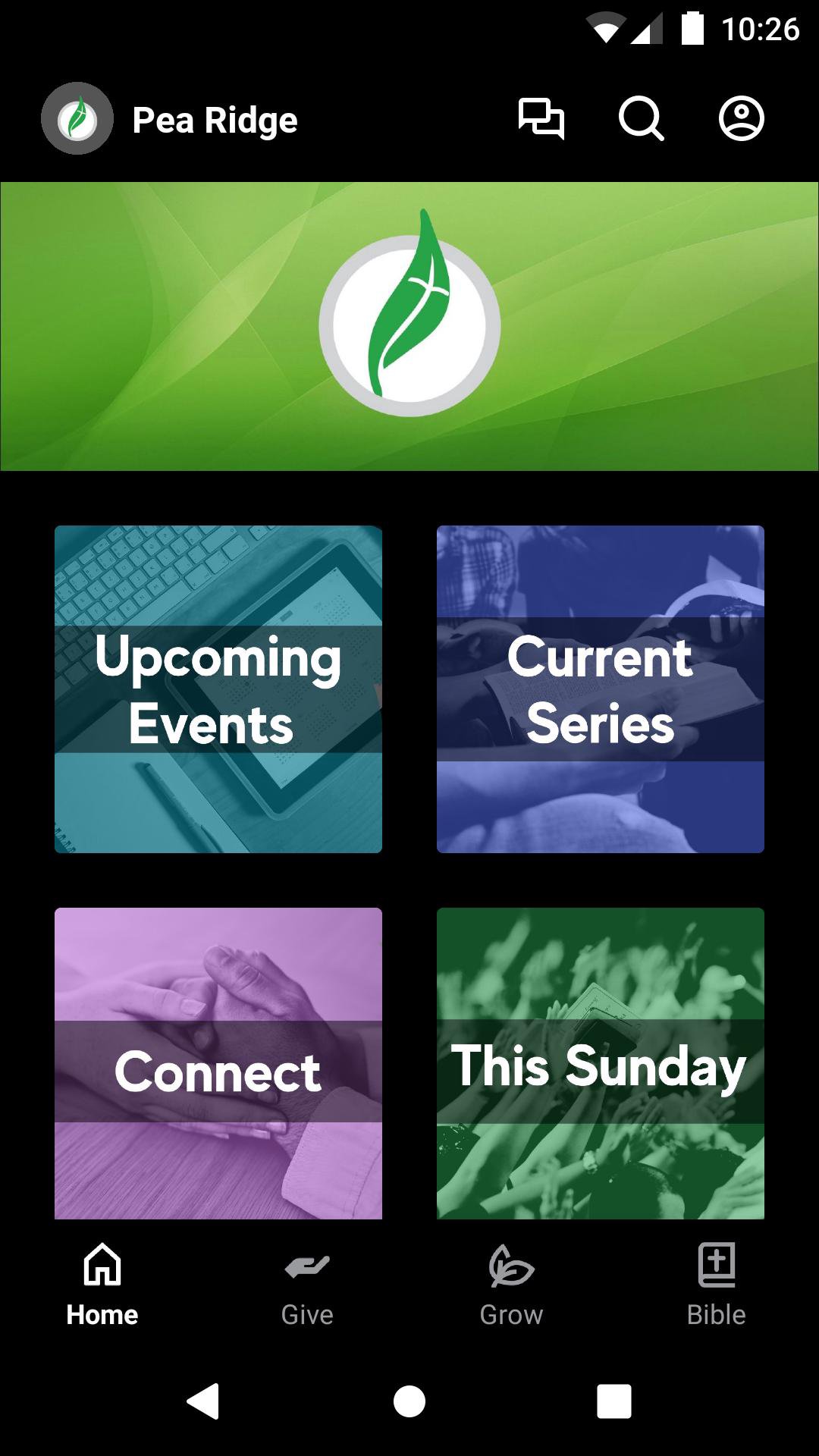Tap the system back button
Viewport: 819px width, 1456px height.
point(203,1401)
